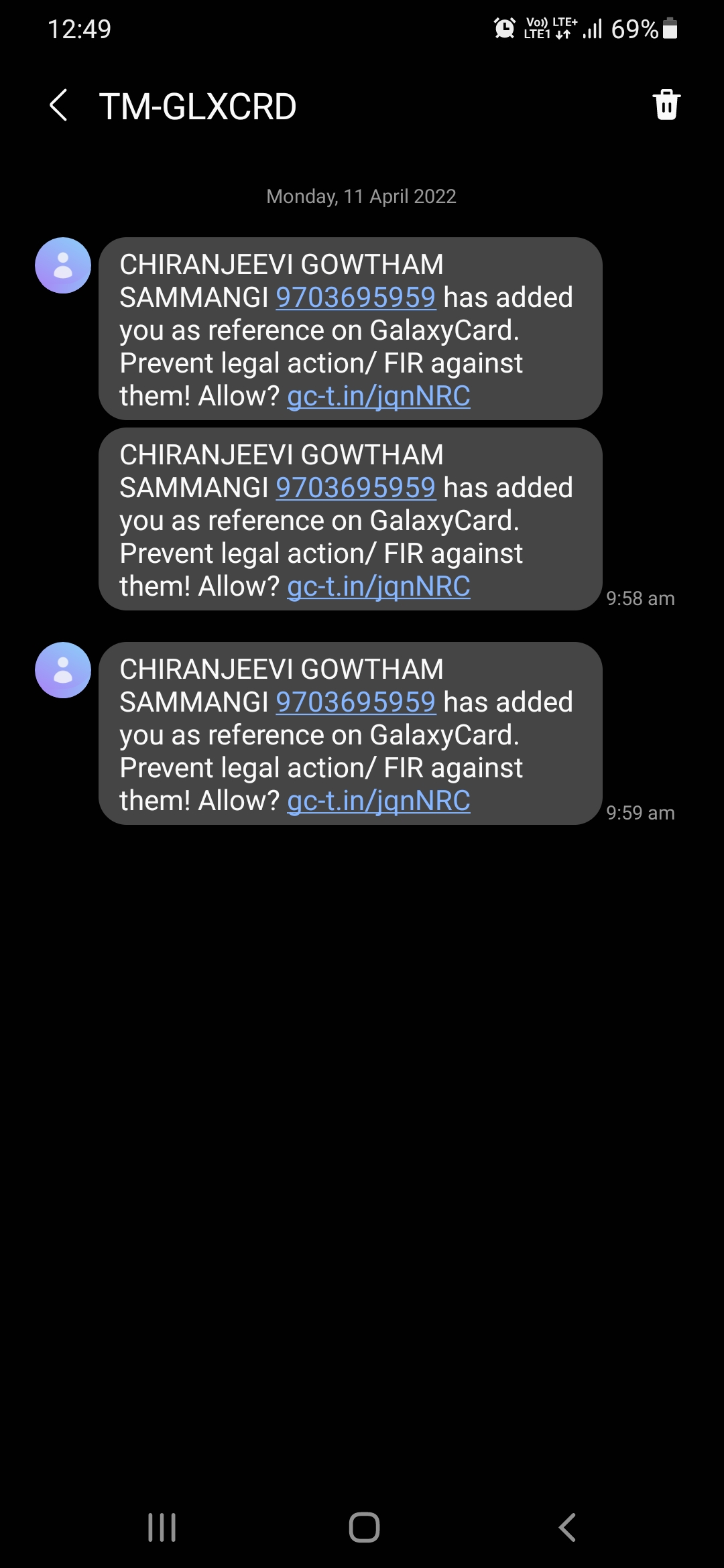This screenshot has width=724, height=1568.
Task: Tap phone number 9703695959 in the 9:58 am message
Action: coord(355,488)
